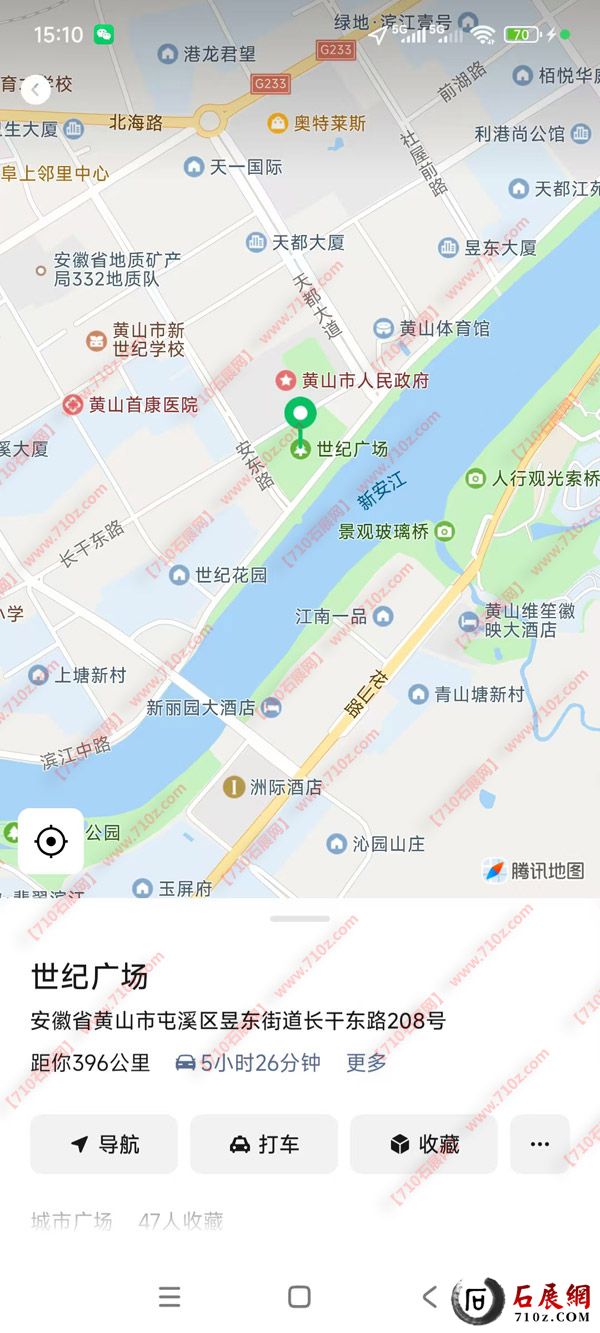Image resolution: width=600 pixels, height=1333 pixels.
Task: Open the 奥特莱斯 shopping marker
Action: 278,123
